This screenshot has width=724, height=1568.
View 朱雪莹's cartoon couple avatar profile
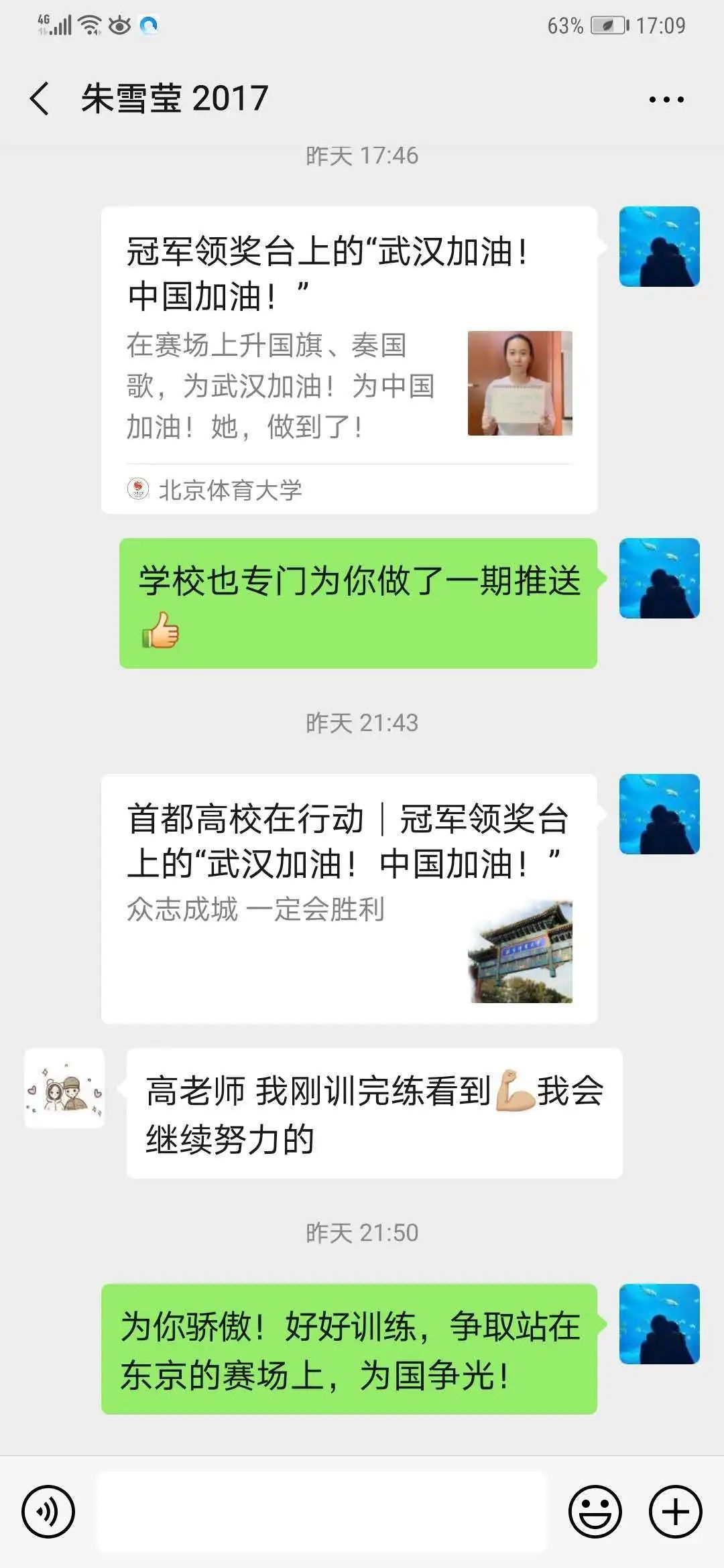pos(64,1088)
